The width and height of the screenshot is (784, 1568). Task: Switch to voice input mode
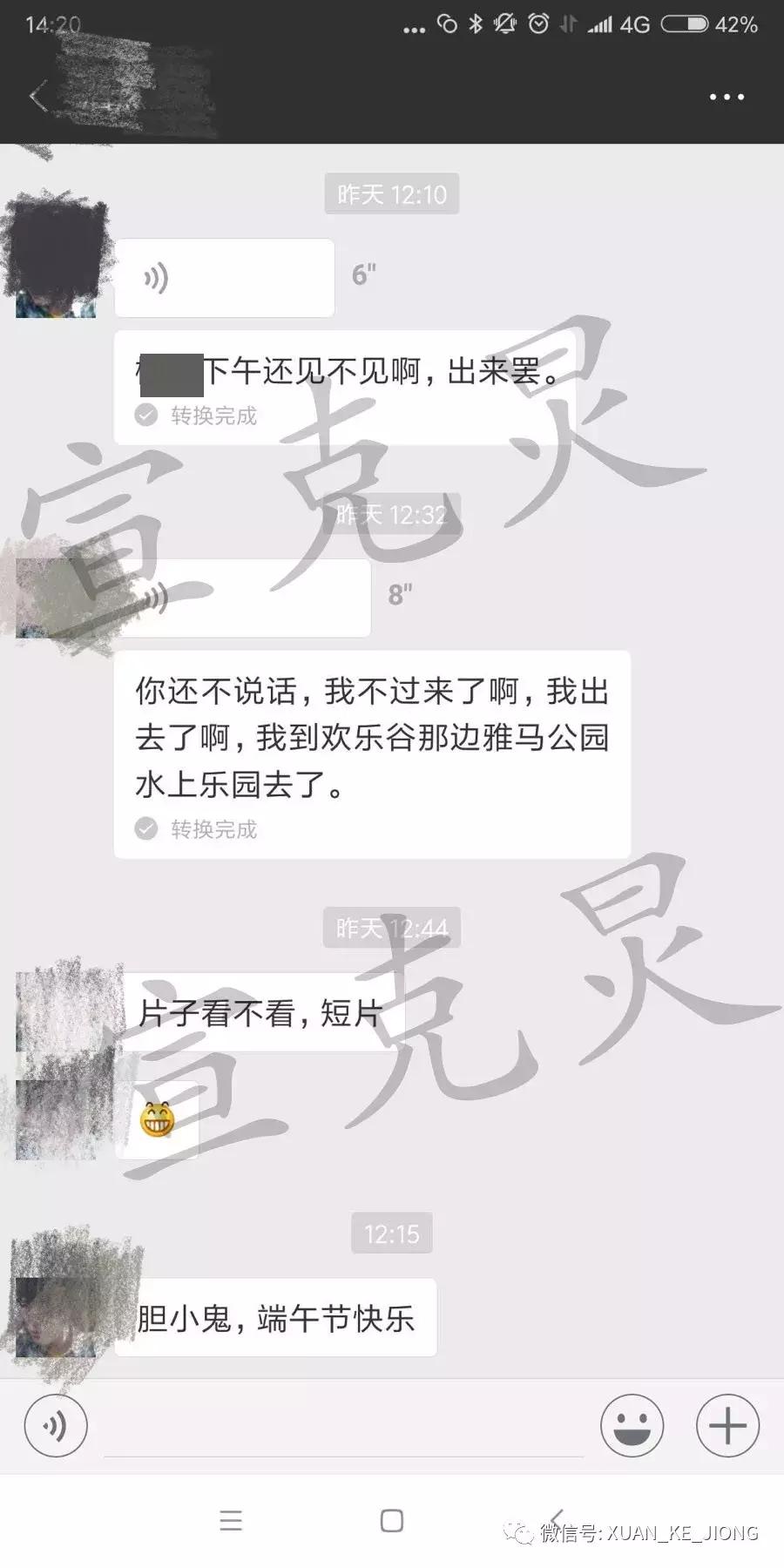pyautogui.click(x=56, y=1426)
